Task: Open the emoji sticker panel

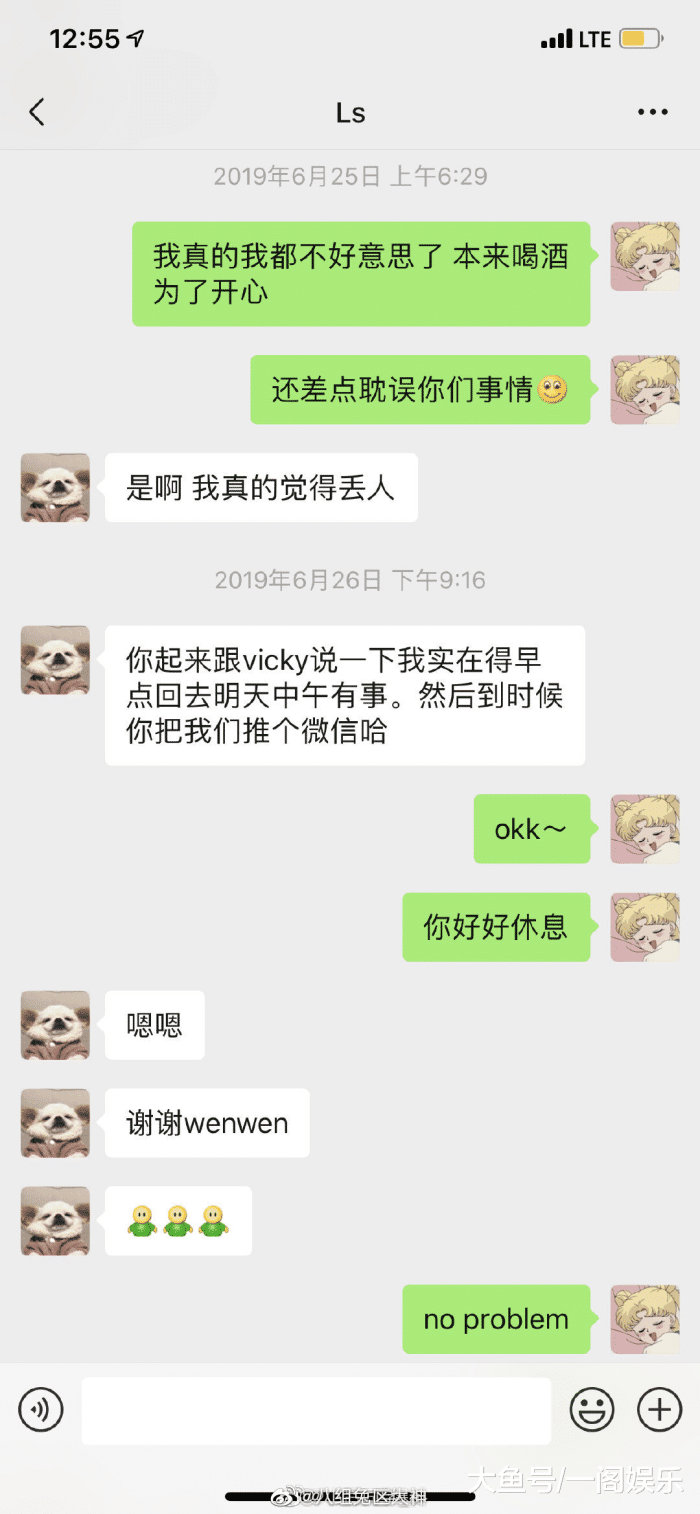Action: click(x=592, y=1410)
